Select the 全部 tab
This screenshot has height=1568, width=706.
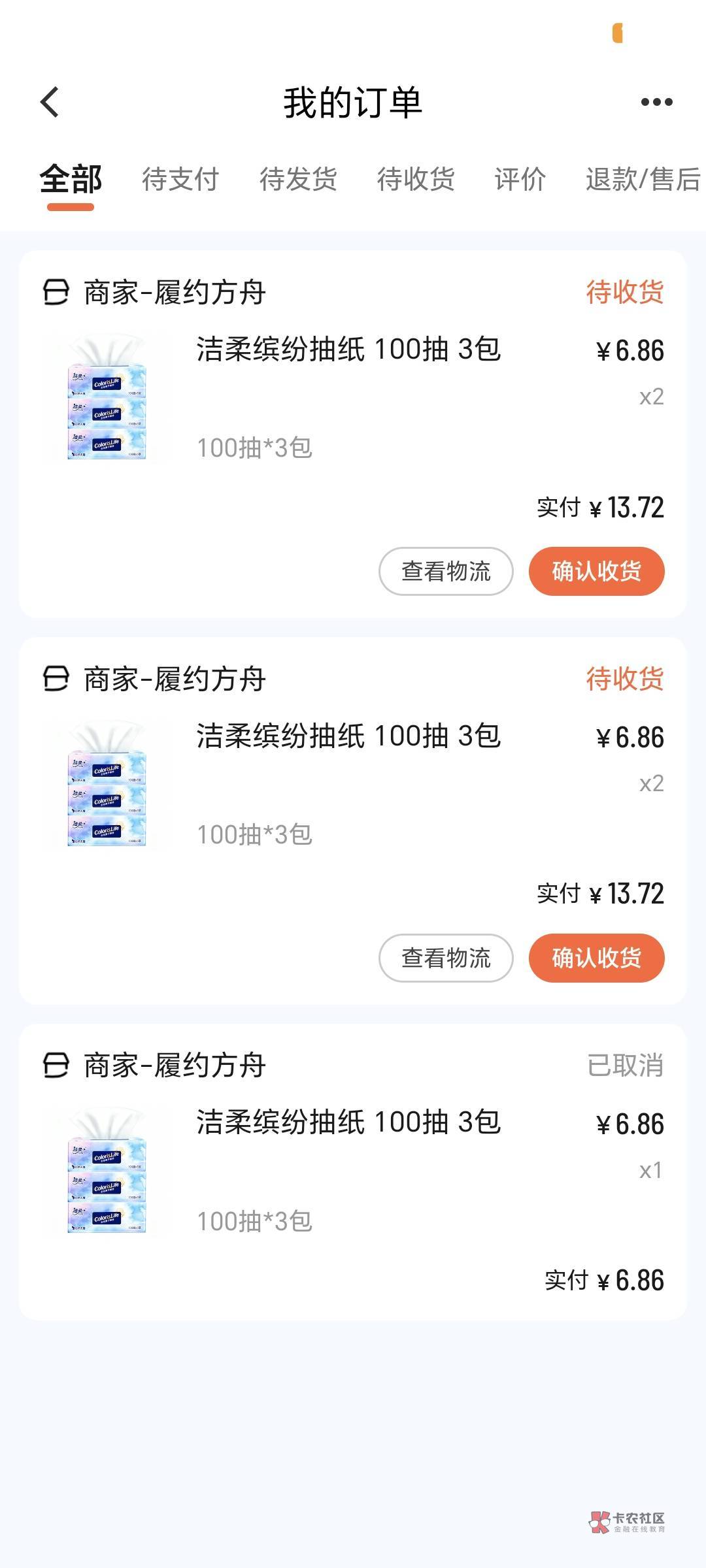(71, 179)
